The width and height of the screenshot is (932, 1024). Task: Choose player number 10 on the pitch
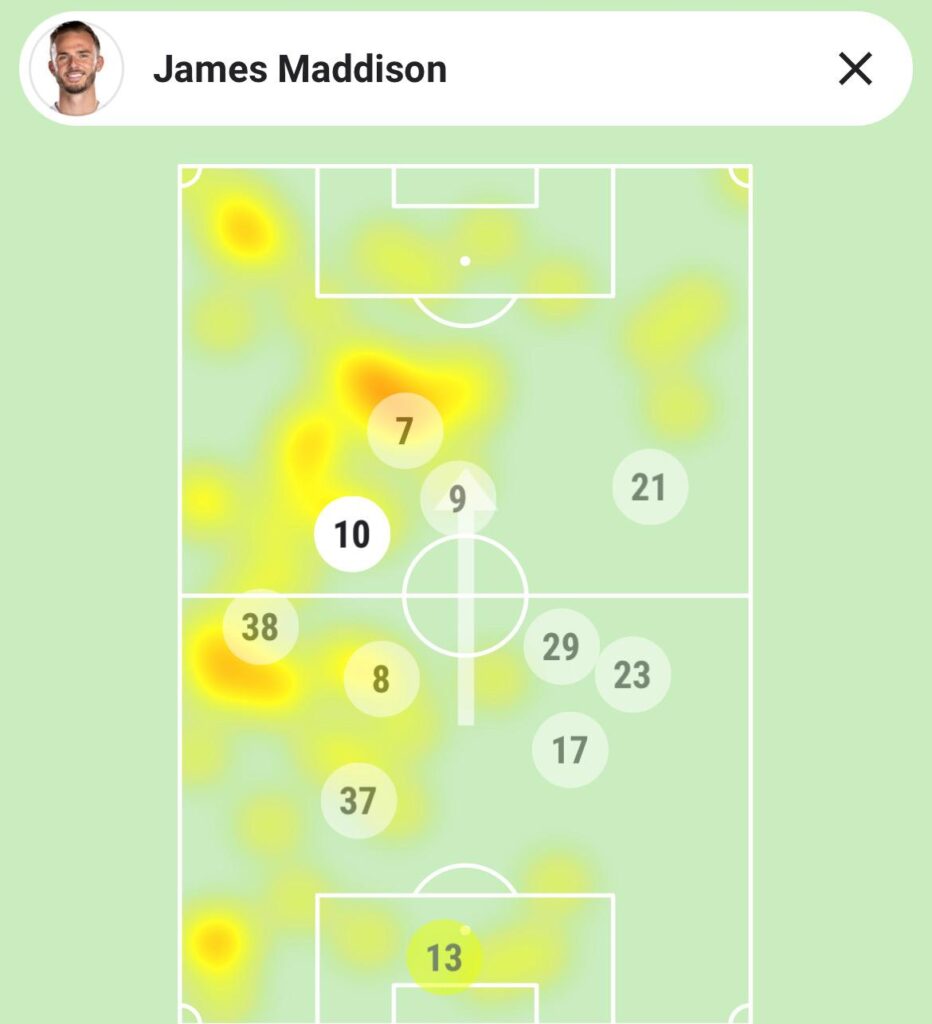352,534
